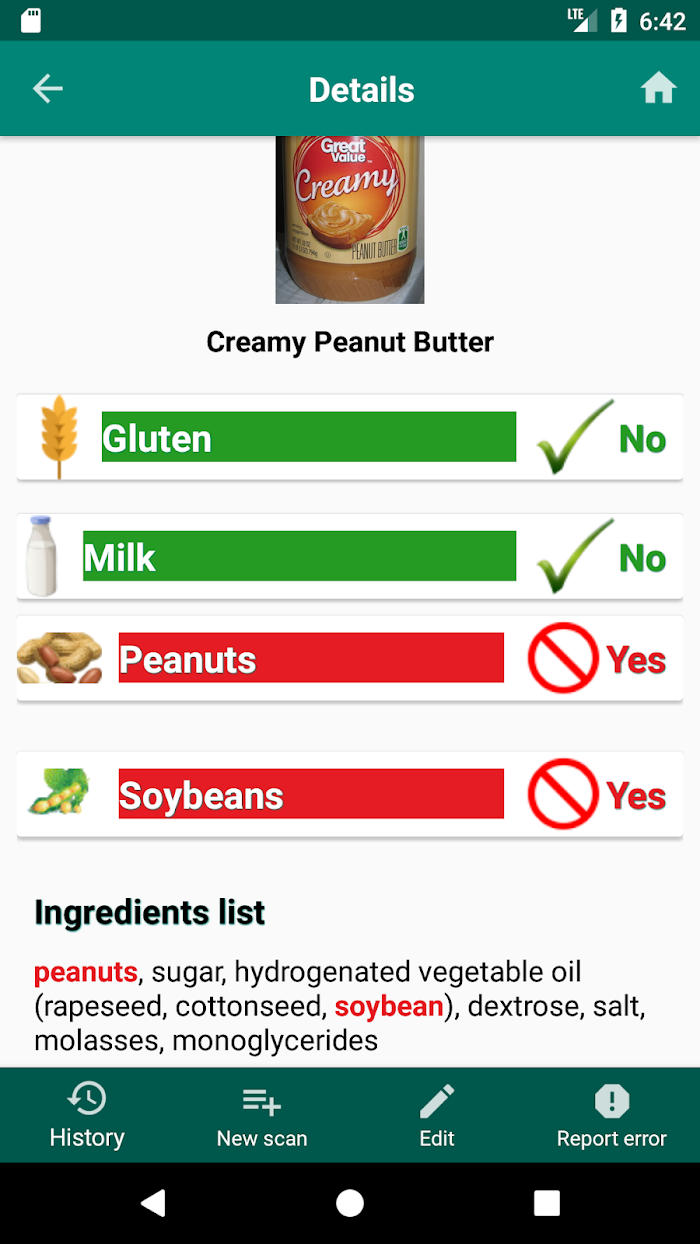The width and height of the screenshot is (700, 1244).
Task: Go back using the top-left arrow
Action: pos(47,89)
